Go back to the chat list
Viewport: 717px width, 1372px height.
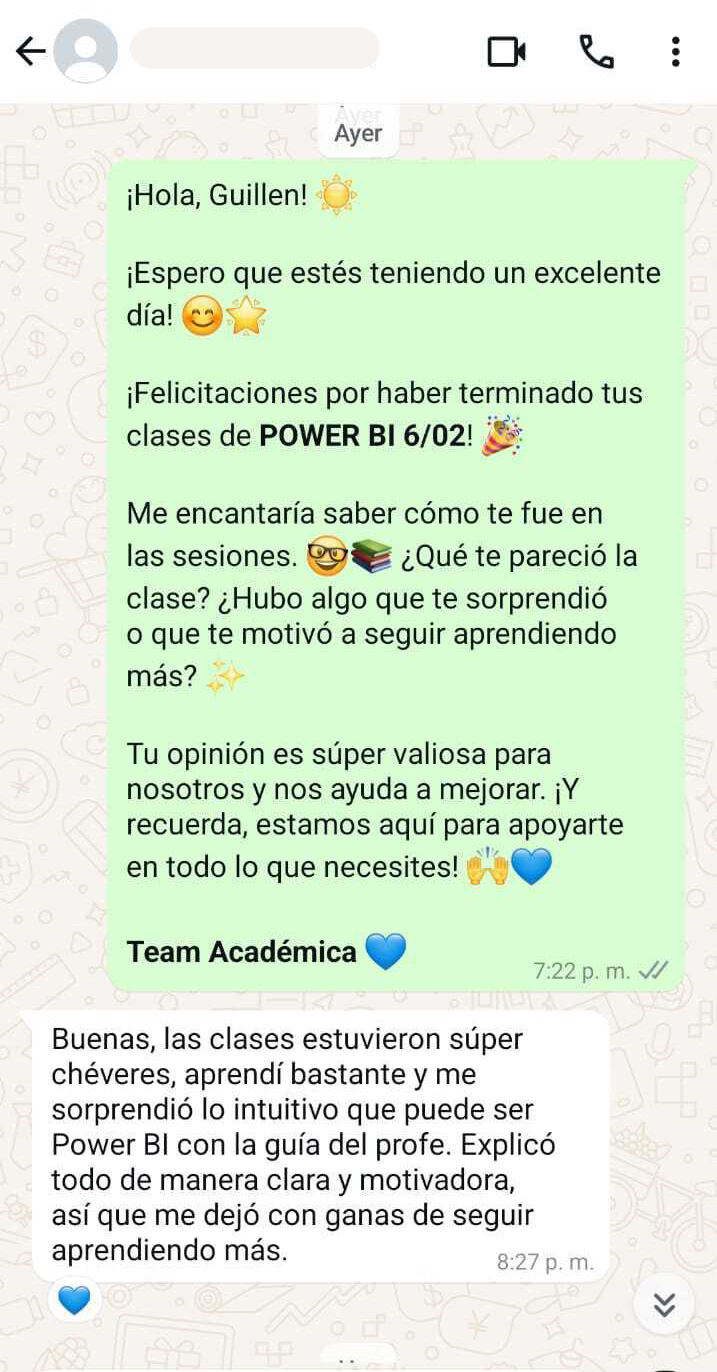point(31,51)
